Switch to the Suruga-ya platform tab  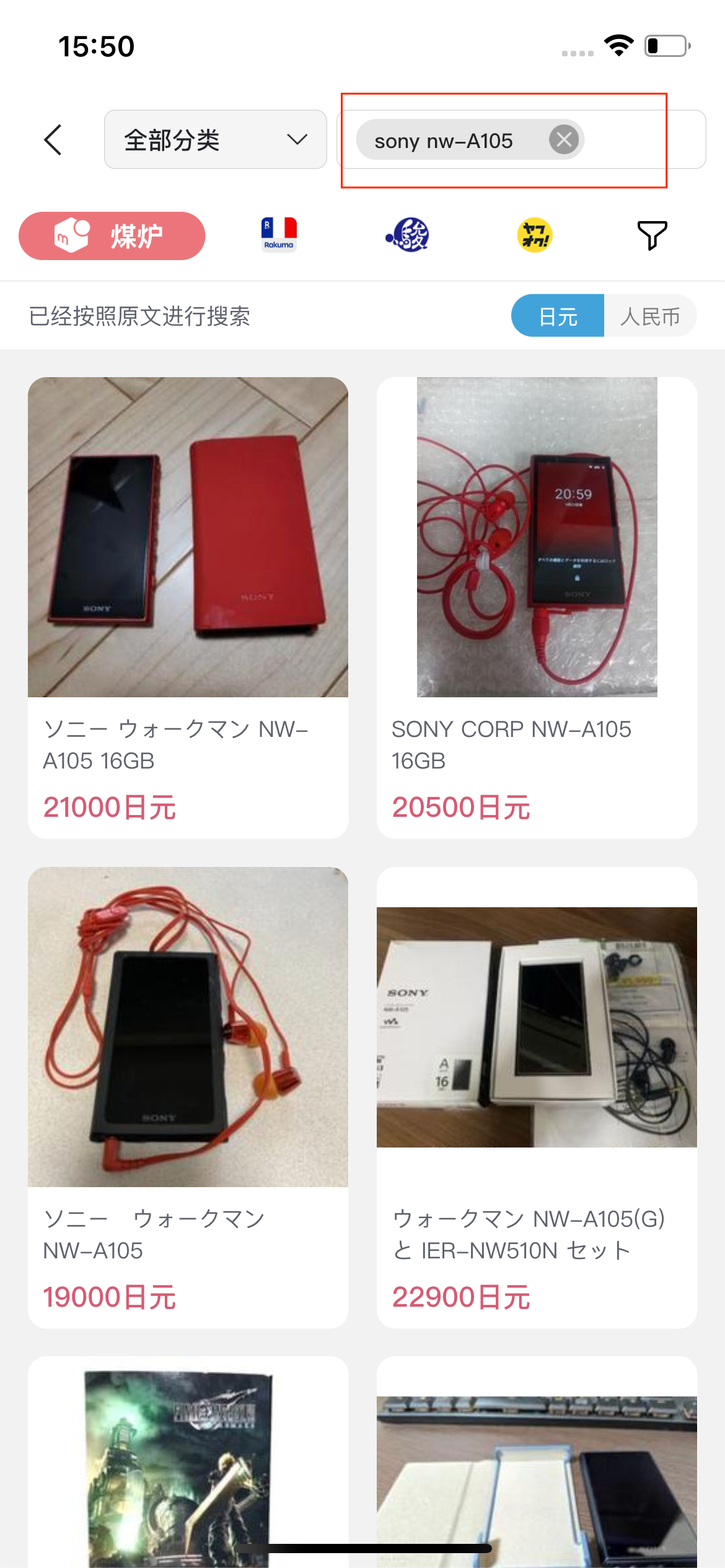tap(407, 235)
